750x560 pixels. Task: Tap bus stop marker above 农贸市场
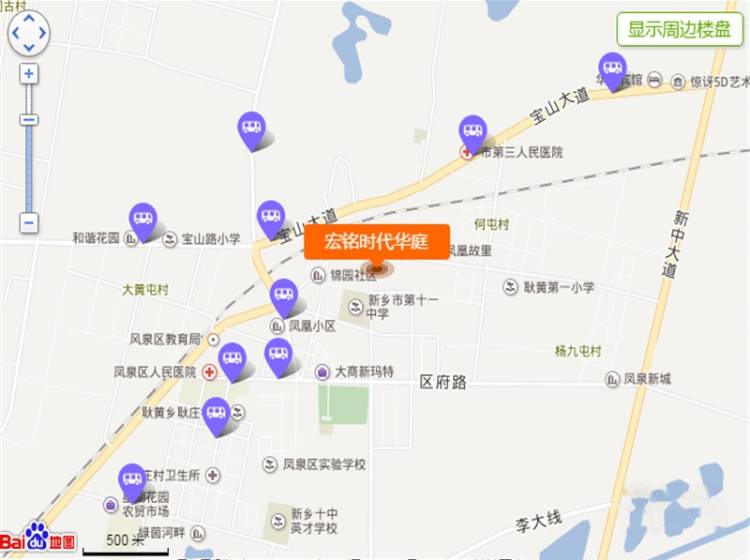(132, 479)
